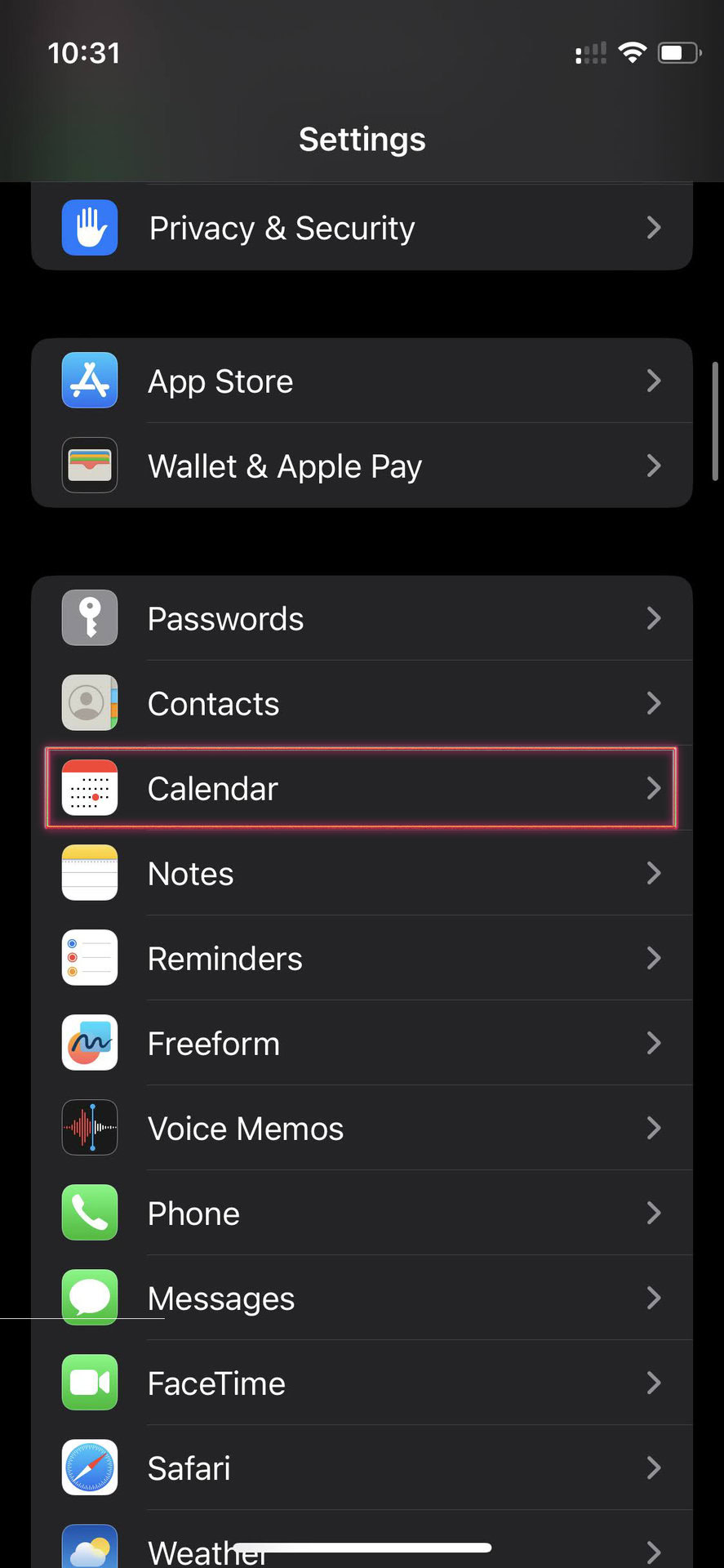
Task: Go to Wallet & Apple Pay
Action: 362,466
